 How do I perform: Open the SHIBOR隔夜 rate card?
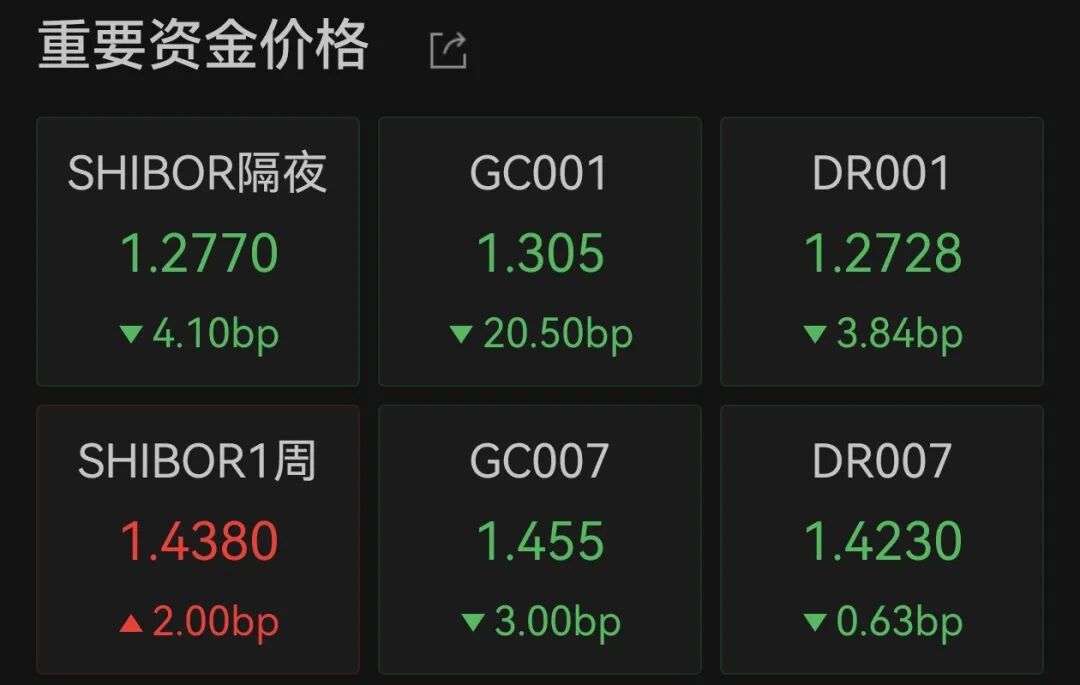pos(198,252)
